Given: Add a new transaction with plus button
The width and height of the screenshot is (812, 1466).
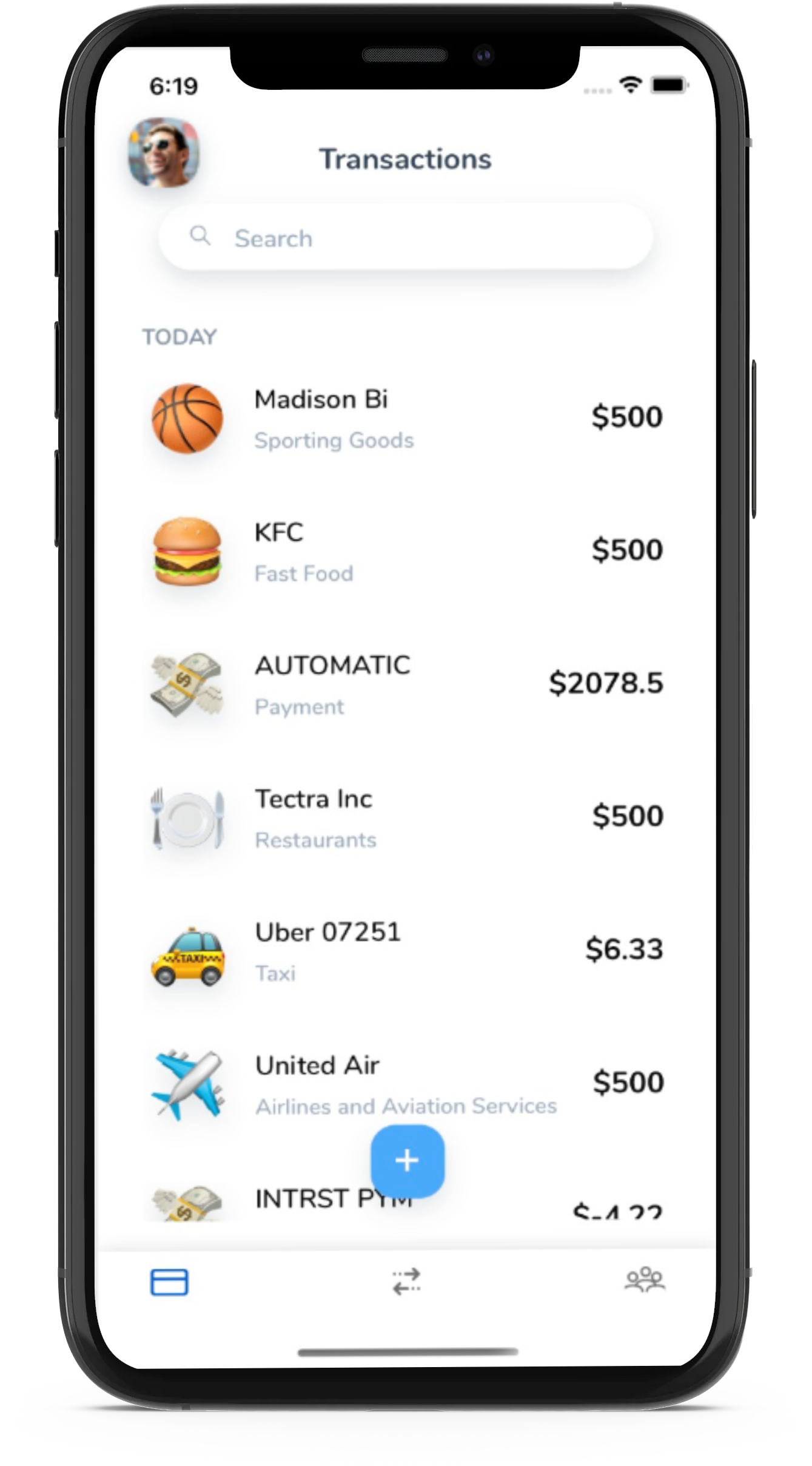Looking at the screenshot, I should pyautogui.click(x=407, y=1160).
